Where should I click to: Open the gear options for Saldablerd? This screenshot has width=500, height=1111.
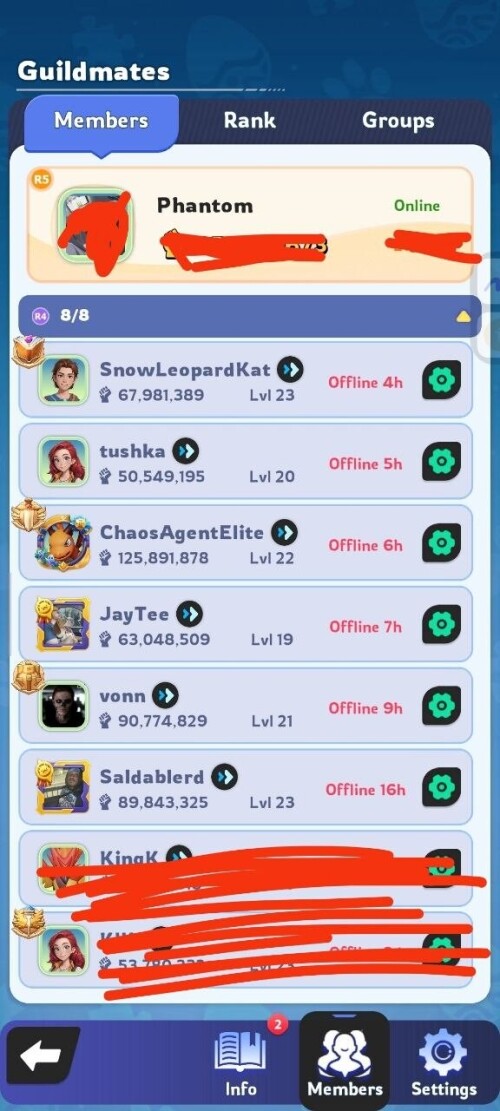[441, 788]
